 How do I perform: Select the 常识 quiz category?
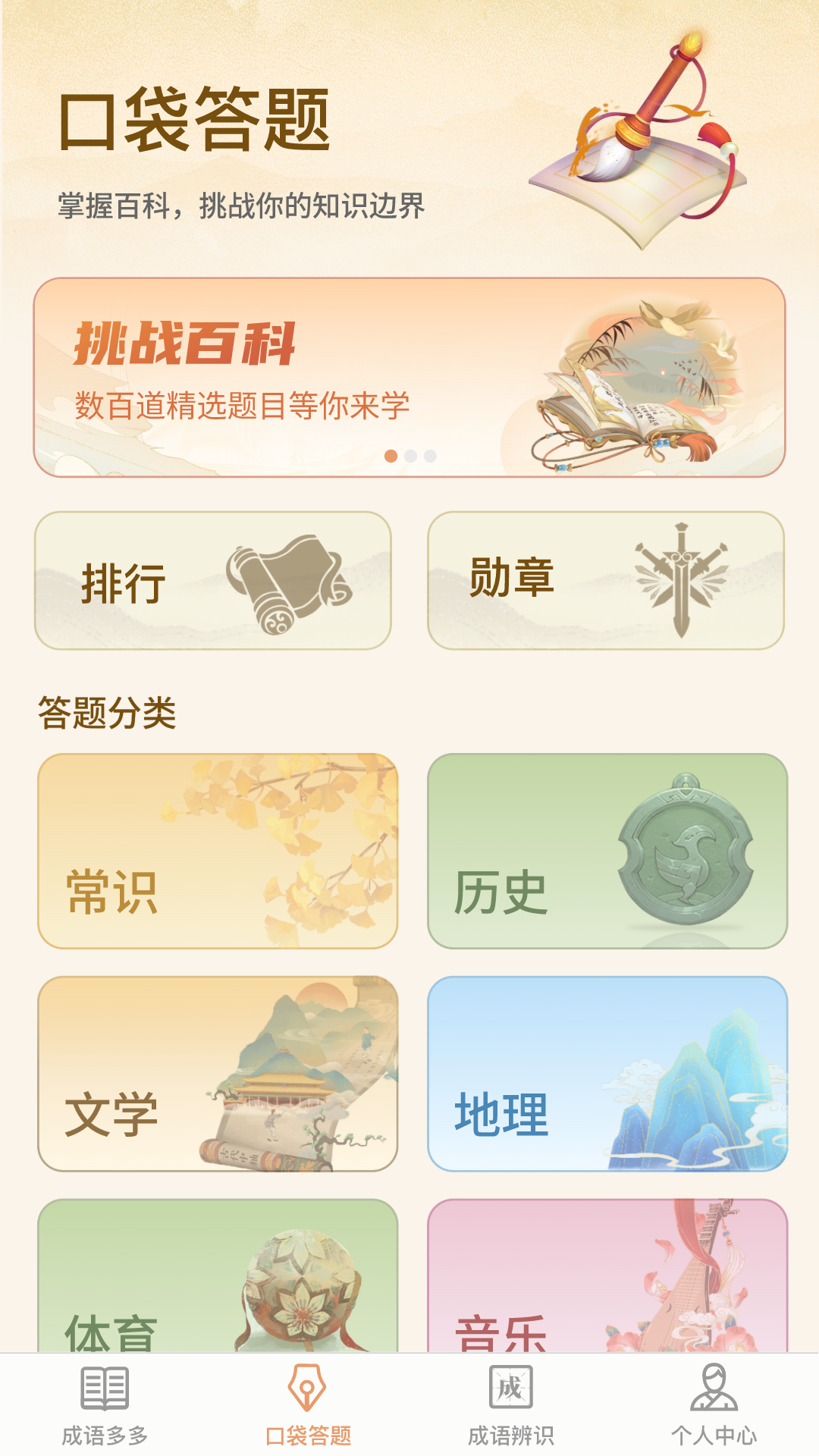pos(218,851)
